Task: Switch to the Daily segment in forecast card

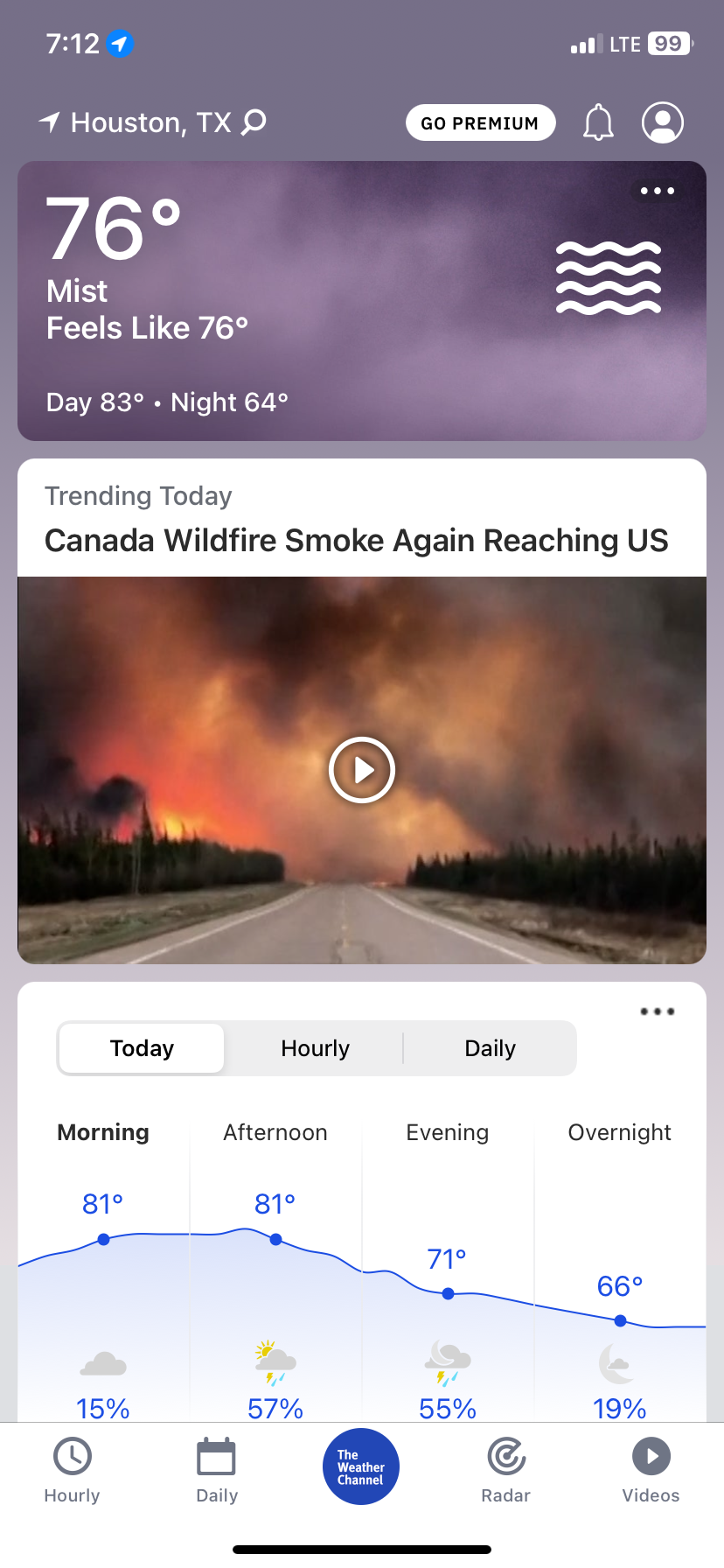Action: (490, 1048)
